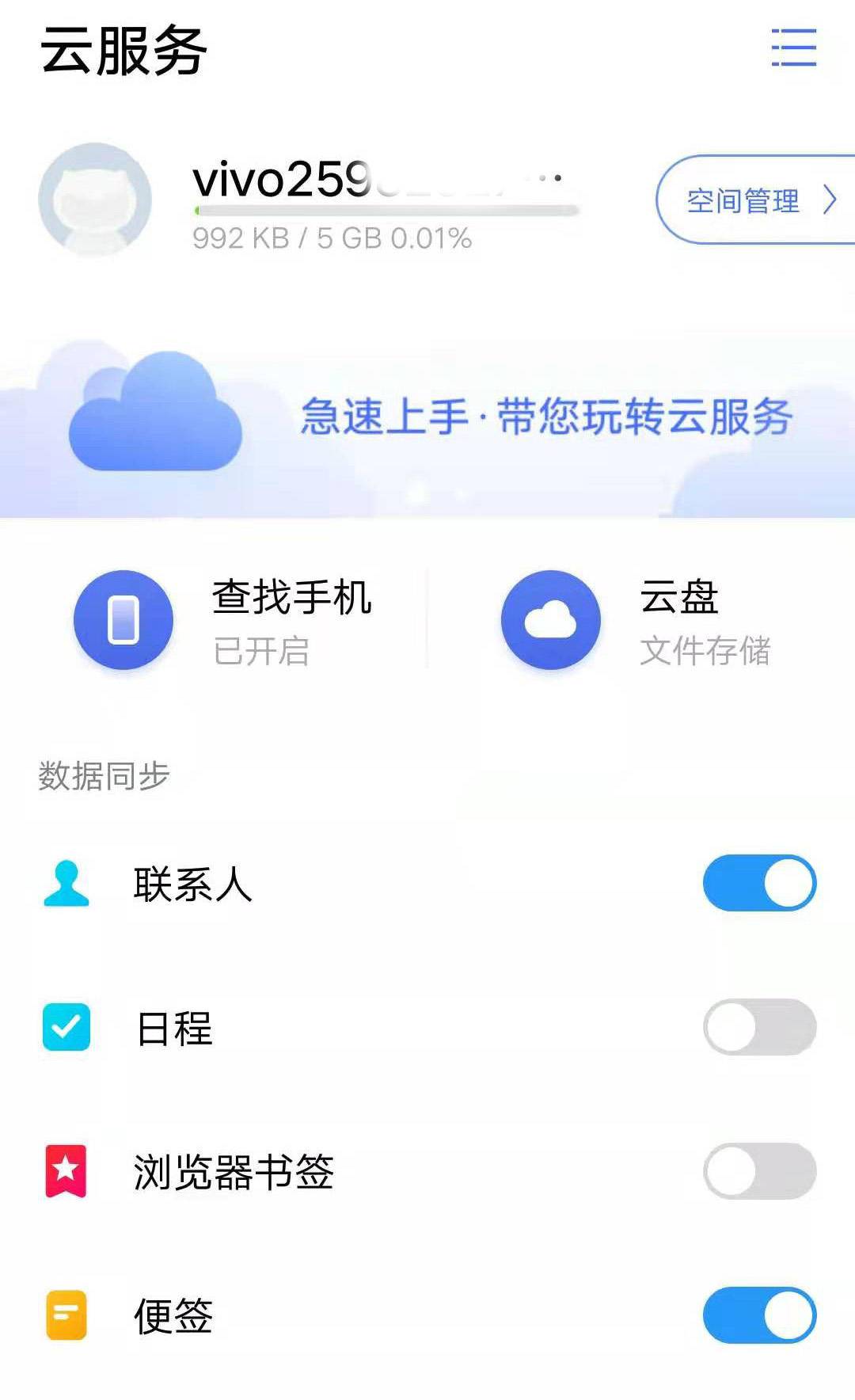Enable Browser Bookmarks (浏览器书签) sync

click(760, 1172)
